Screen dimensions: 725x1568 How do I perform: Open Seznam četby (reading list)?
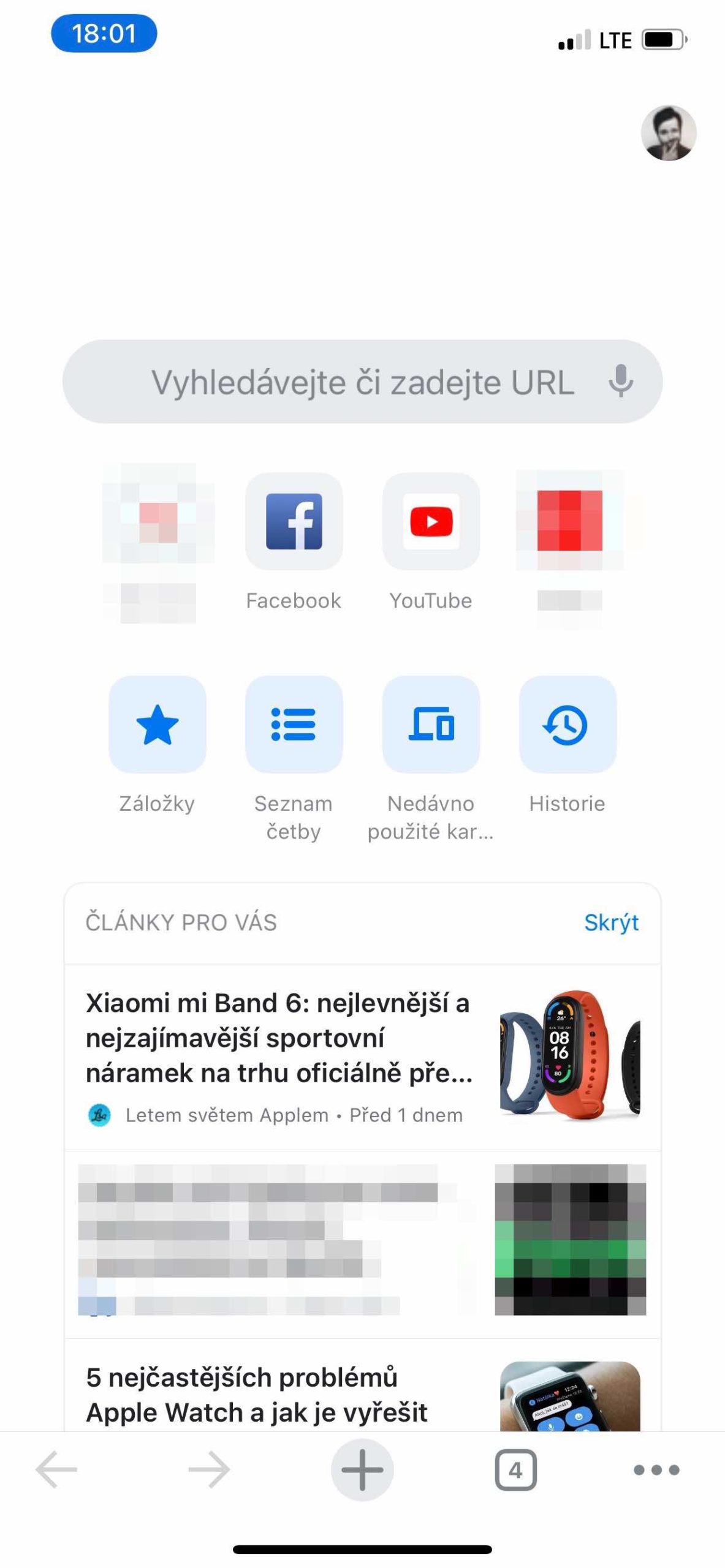294,726
